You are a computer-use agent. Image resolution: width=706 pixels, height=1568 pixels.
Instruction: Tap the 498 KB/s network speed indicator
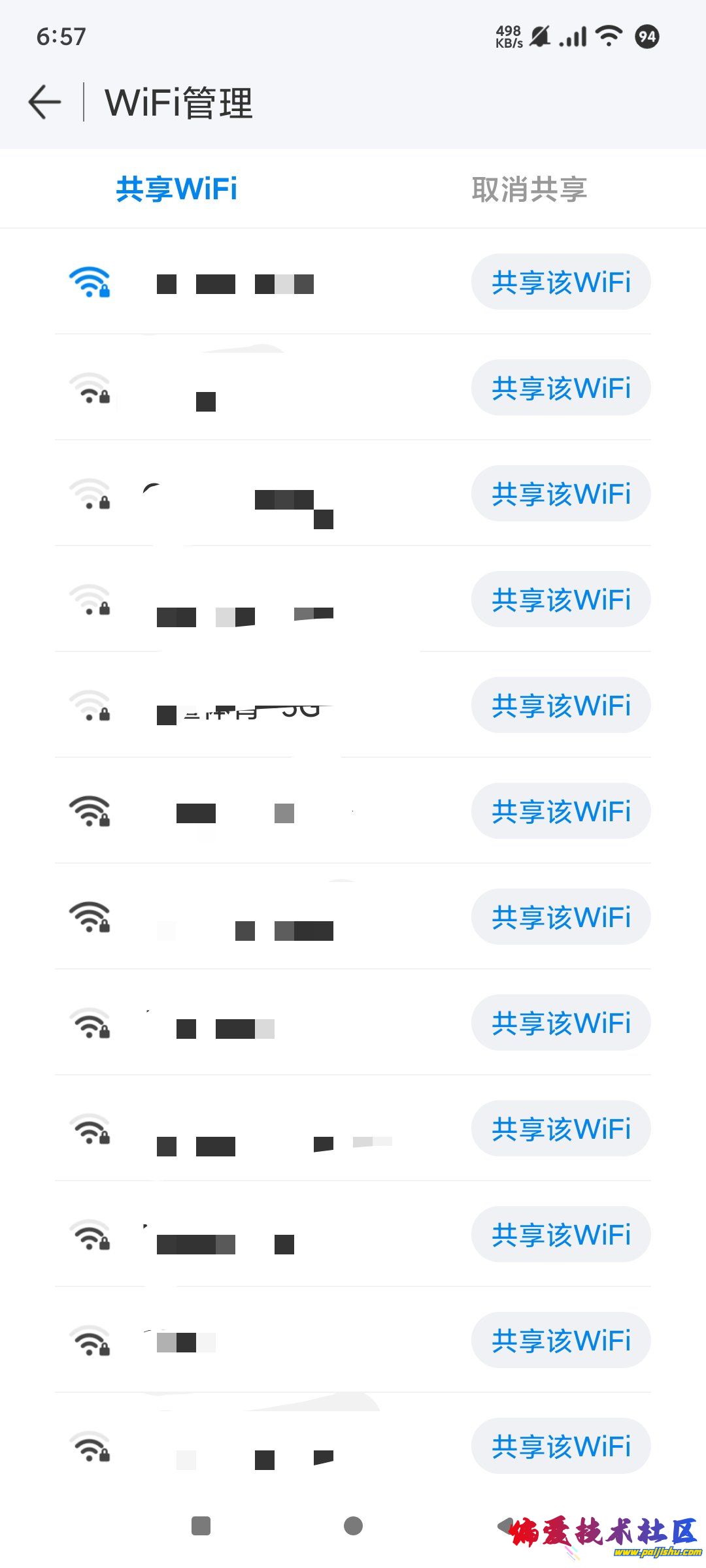509,37
